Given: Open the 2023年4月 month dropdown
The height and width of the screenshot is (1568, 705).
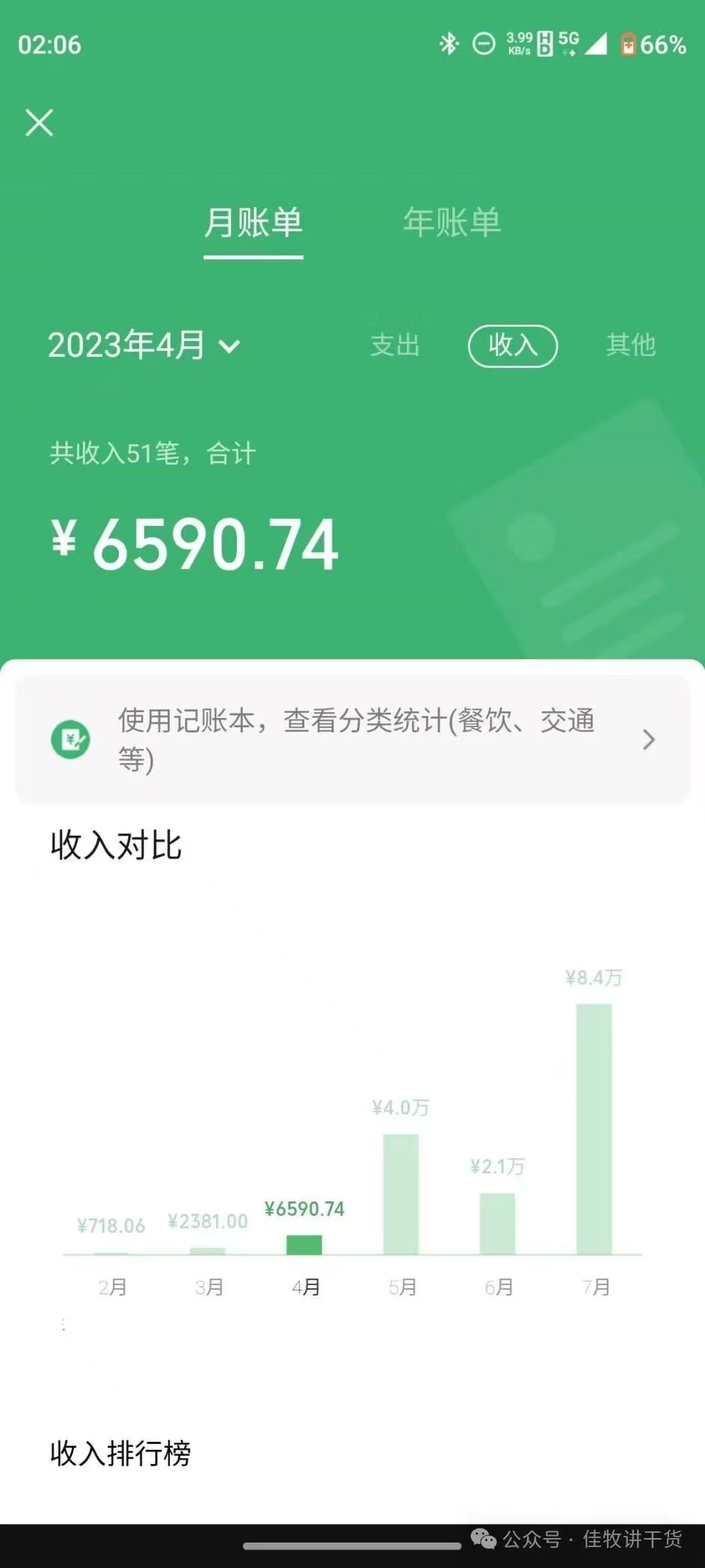Looking at the screenshot, I should pyautogui.click(x=144, y=345).
